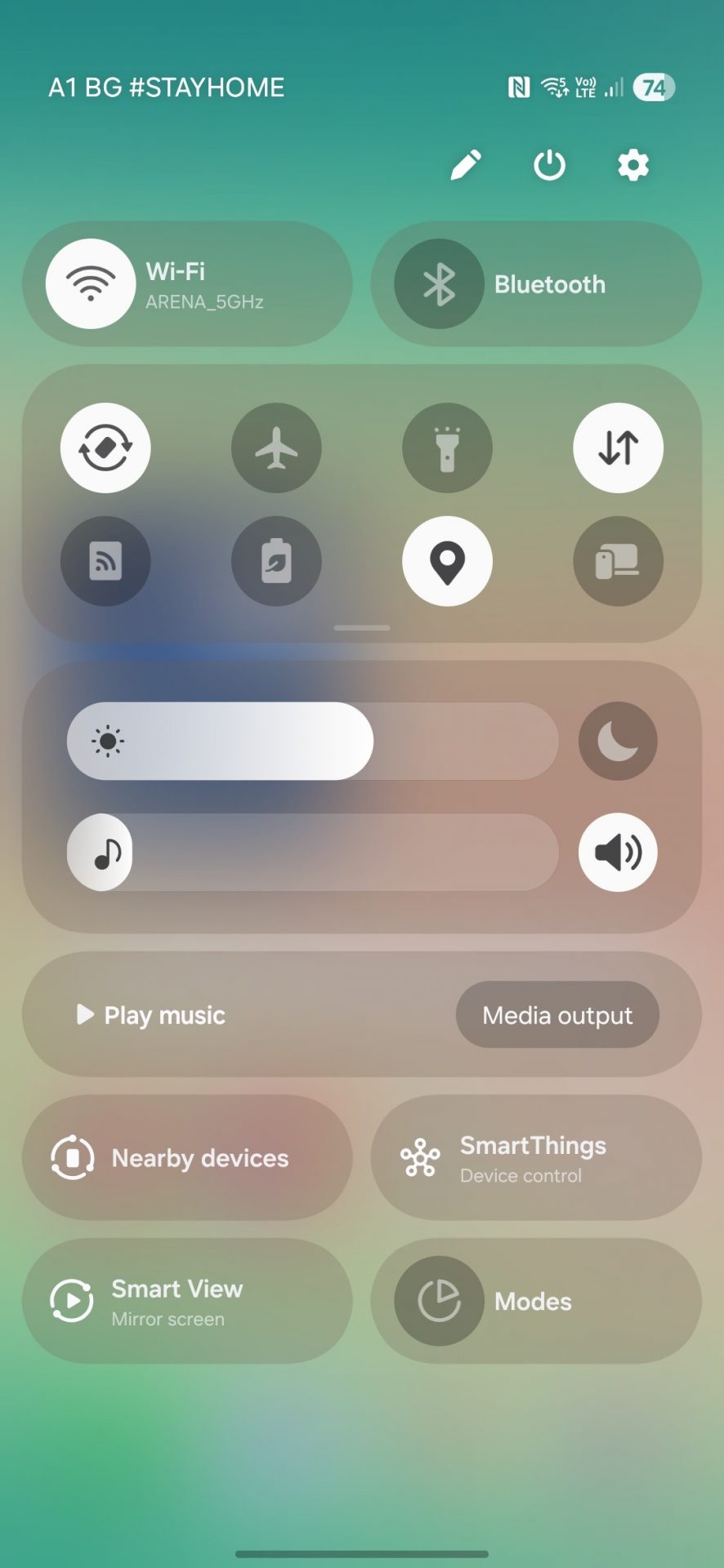
Task: Turn on the flashlight
Action: point(447,448)
